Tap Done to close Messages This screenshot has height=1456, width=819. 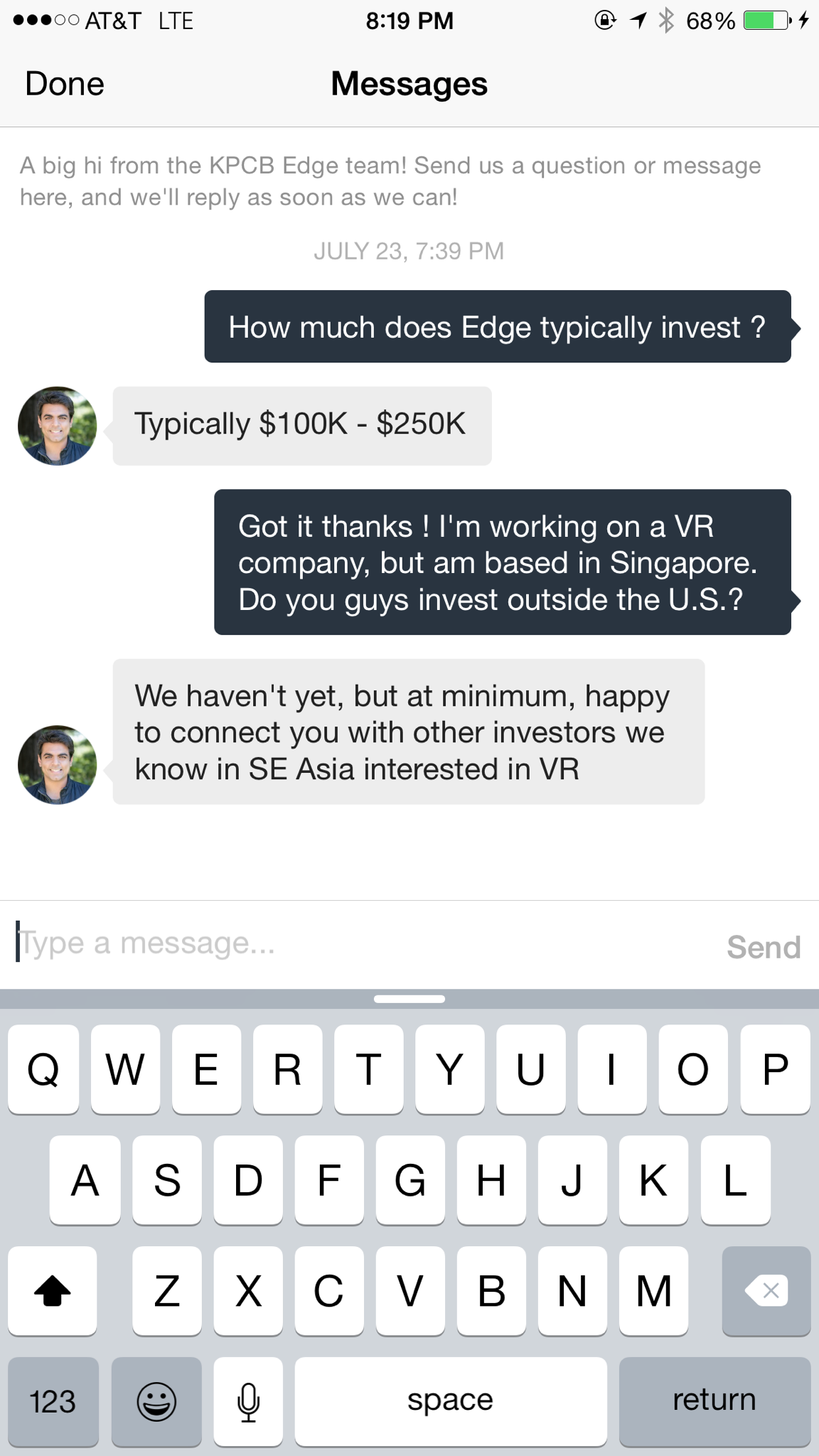tap(65, 84)
